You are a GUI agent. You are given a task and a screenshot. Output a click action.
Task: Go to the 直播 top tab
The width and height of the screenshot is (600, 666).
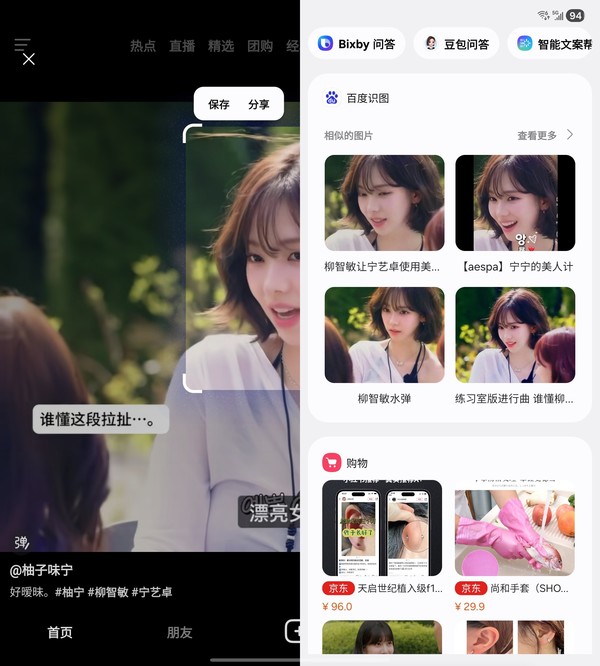click(x=182, y=46)
